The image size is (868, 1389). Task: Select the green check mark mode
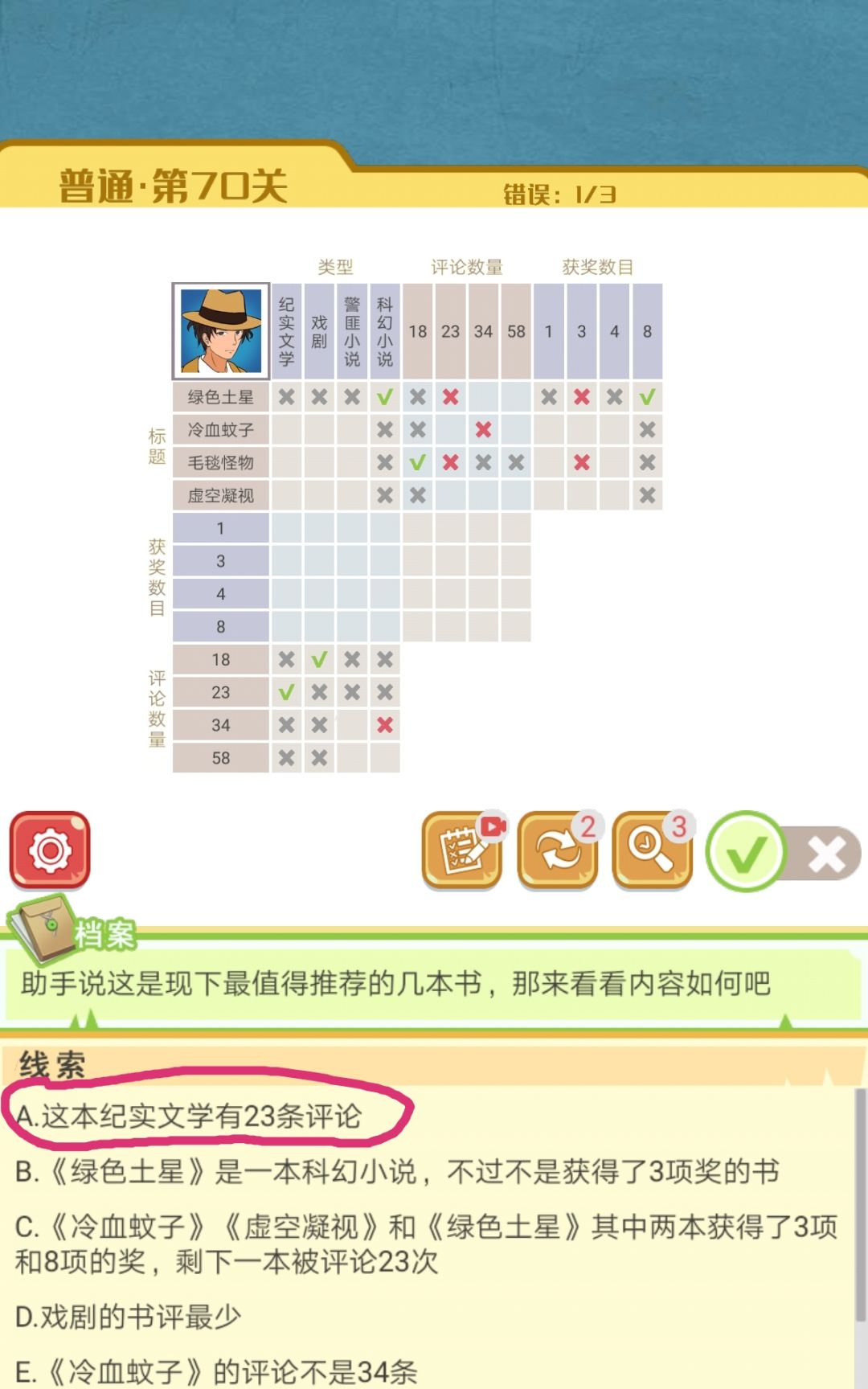coord(745,851)
